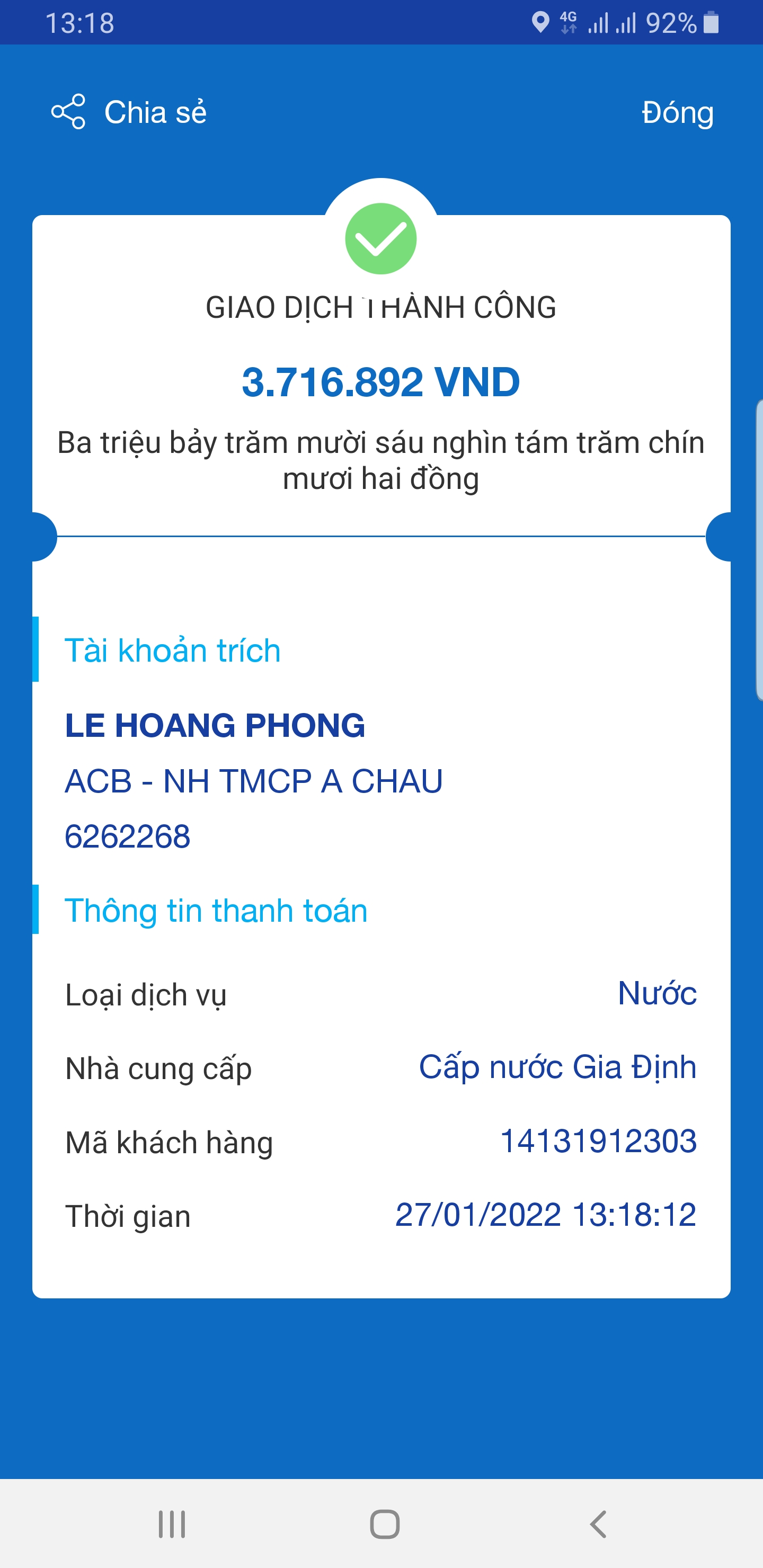Image resolution: width=763 pixels, height=1568 pixels.
Task: Share the transaction receipt via Chia sẻ
Action: 129,112
